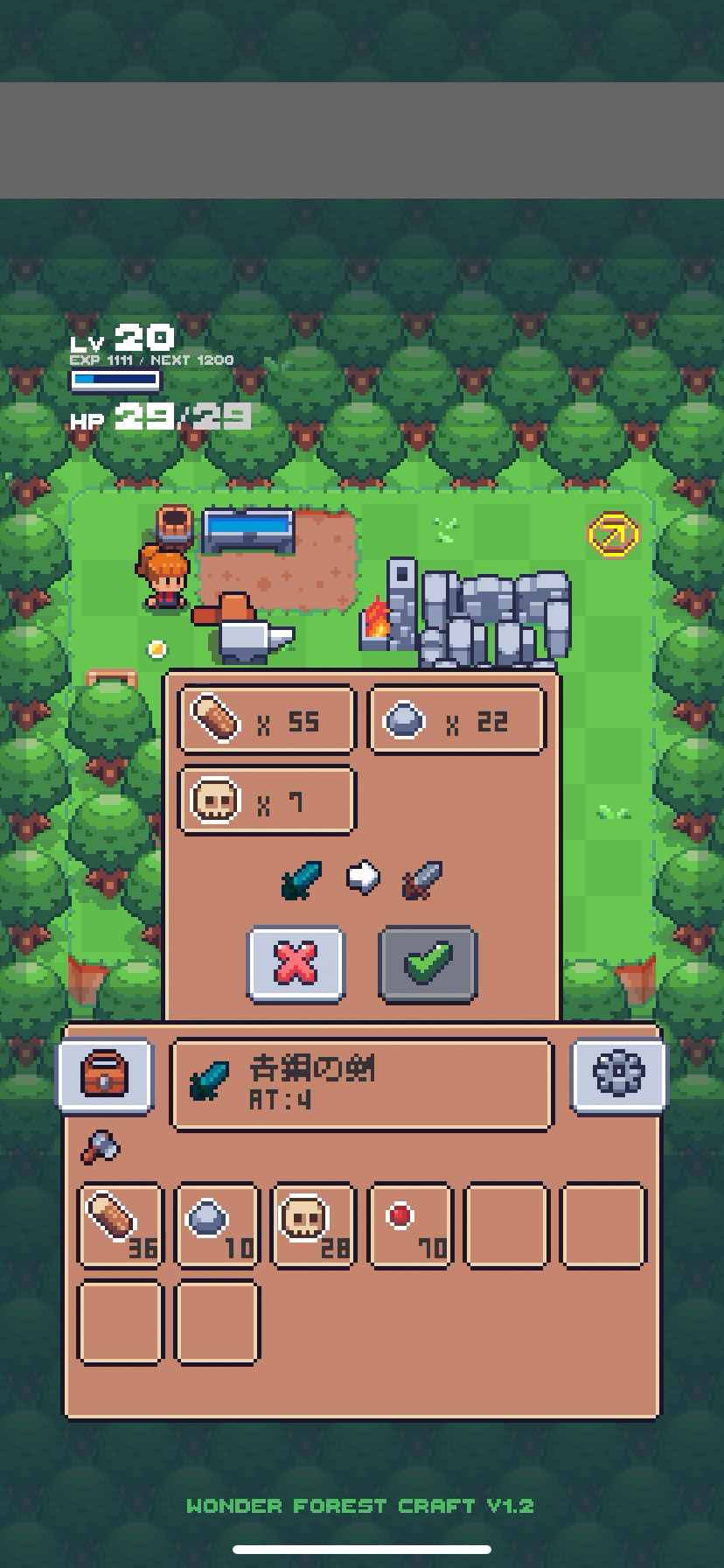Confirm the upgrade with green checkmark
Screen dimensions: 724x1568
[428, 963]
